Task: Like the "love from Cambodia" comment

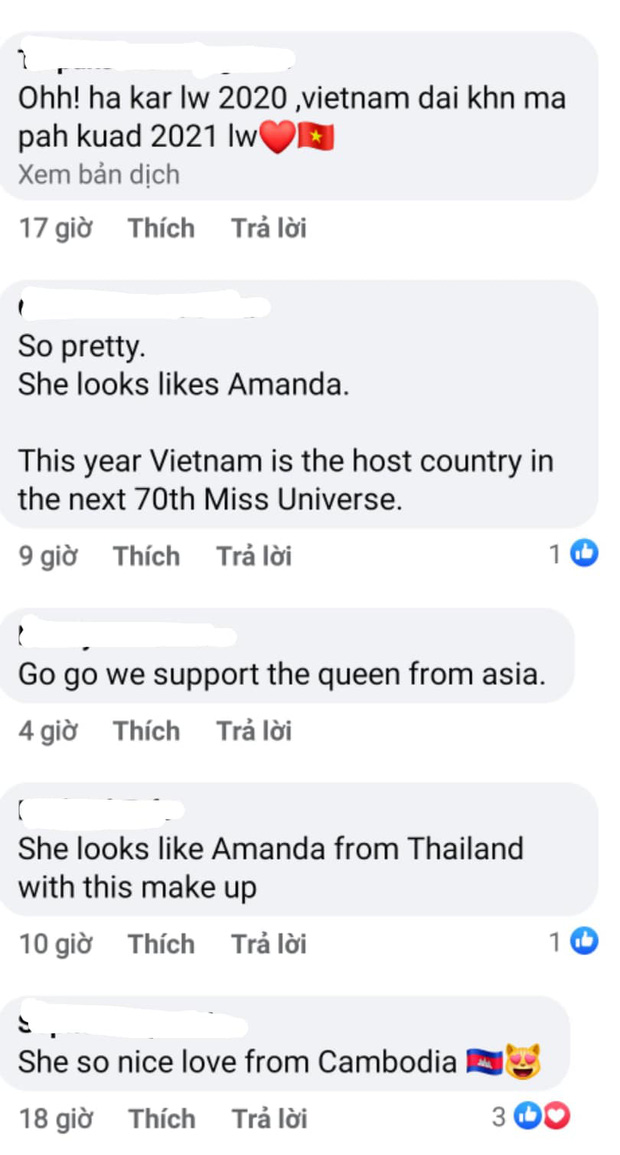Action: coord(161,1118)
